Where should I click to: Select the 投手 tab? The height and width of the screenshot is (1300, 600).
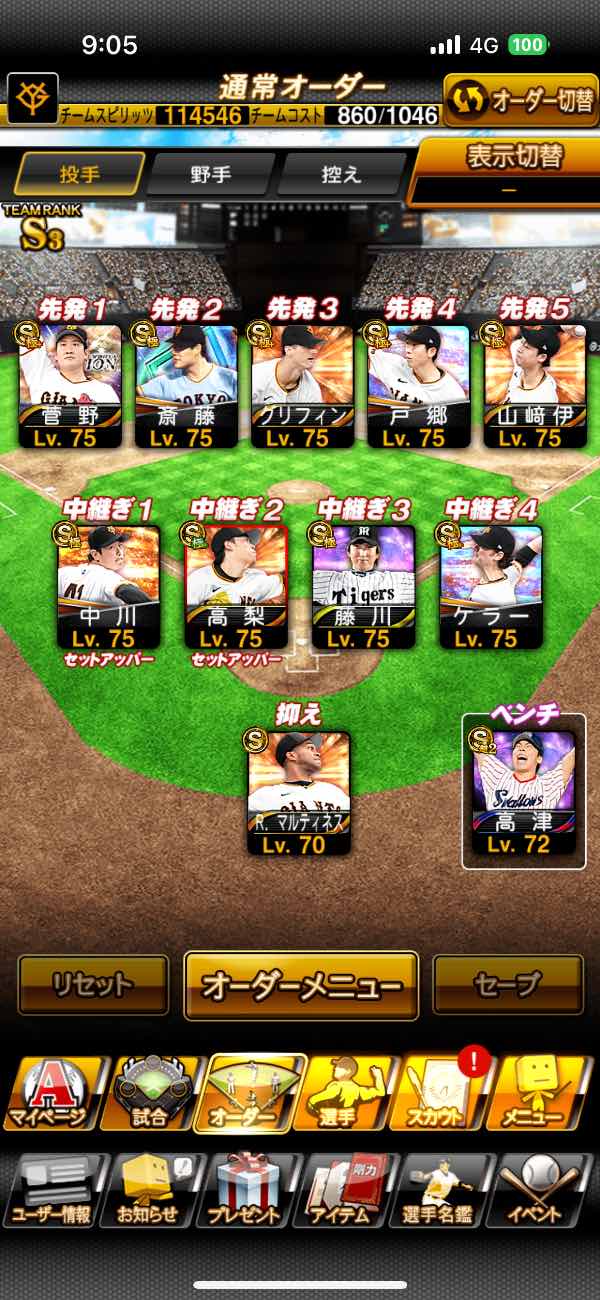pos(80,174)
